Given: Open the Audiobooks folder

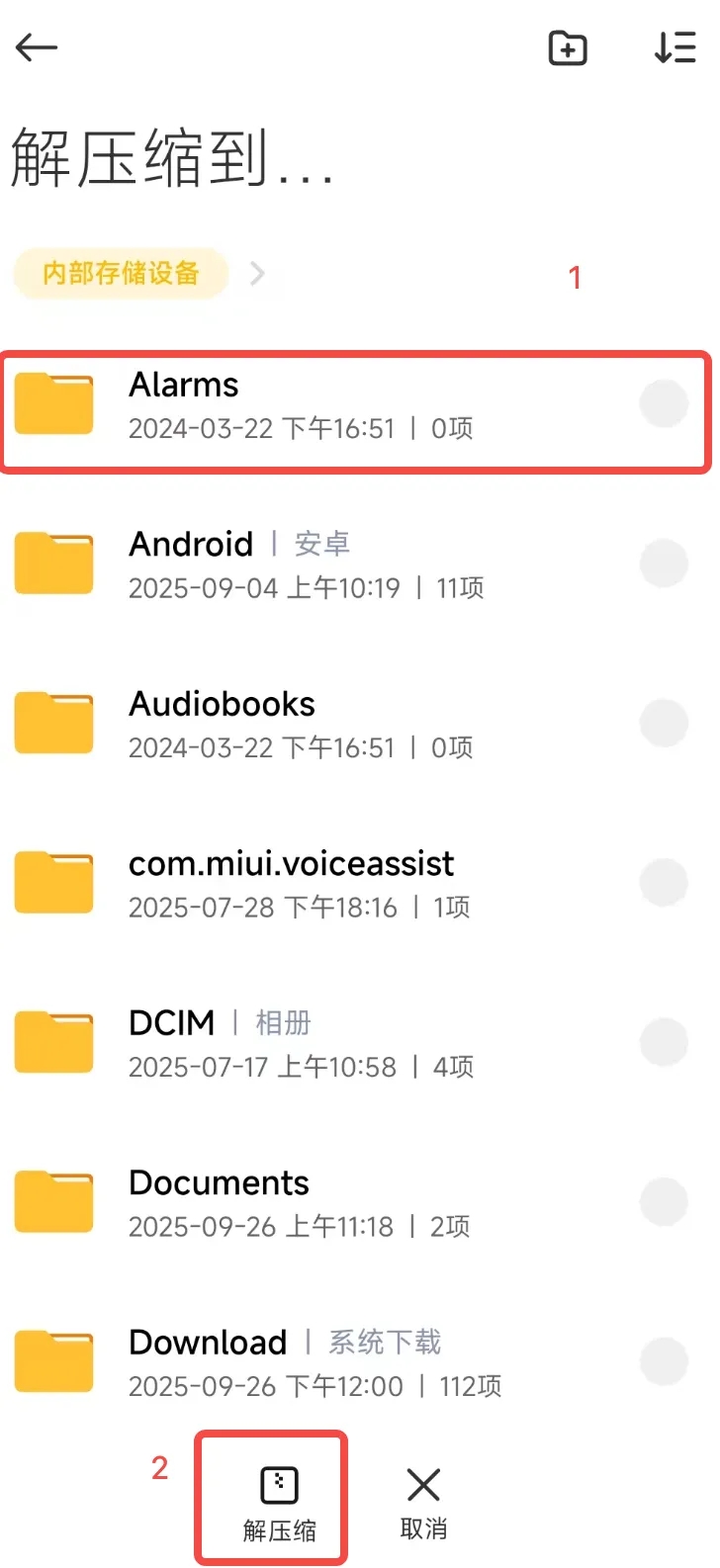Looking at the screenshot, I should 297,725.
